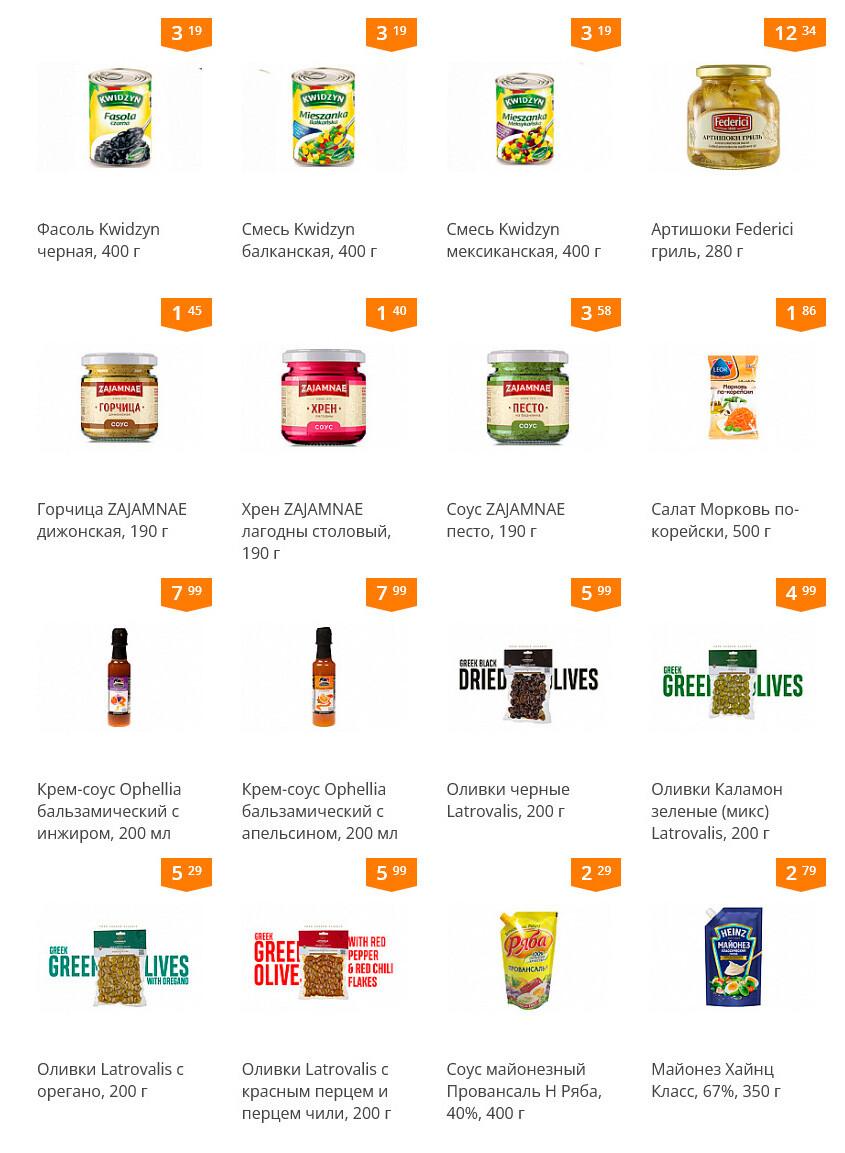845x1153 pixels.
Task: View Смесь Kwidzyn мексиканская item
Action: pyautogui.click(x=529, y=117)
